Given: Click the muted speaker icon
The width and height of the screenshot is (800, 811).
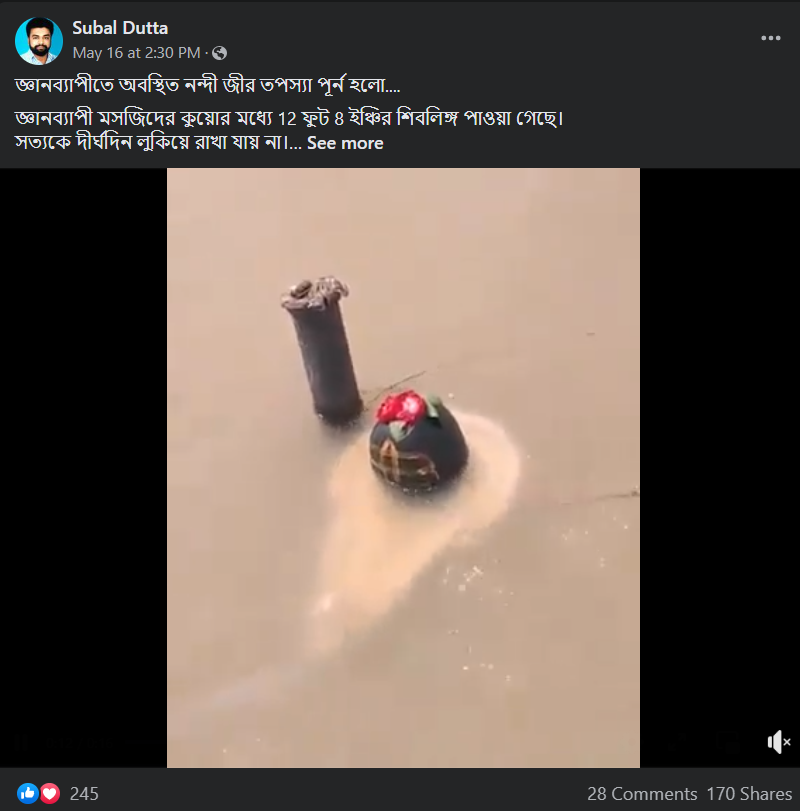Looking at the screenshot, I should tap(777, 742).
